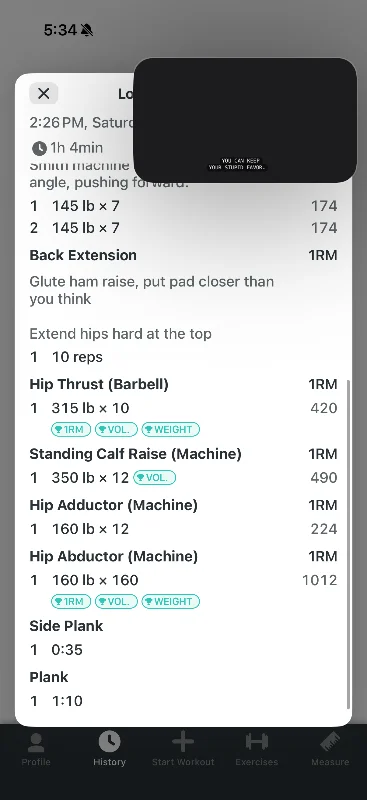
Task: Open Hip Thrust (Barbell) exercise details
Action: pyautogui.click(x=99, y=384)
